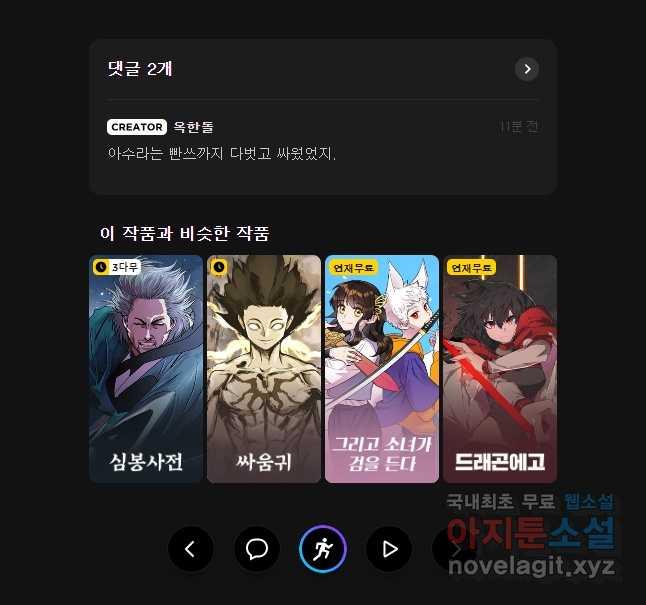Tap the running figure icon
Image resolution: width=646 pixels, height=605 pixels.
(x=323, y=549)
